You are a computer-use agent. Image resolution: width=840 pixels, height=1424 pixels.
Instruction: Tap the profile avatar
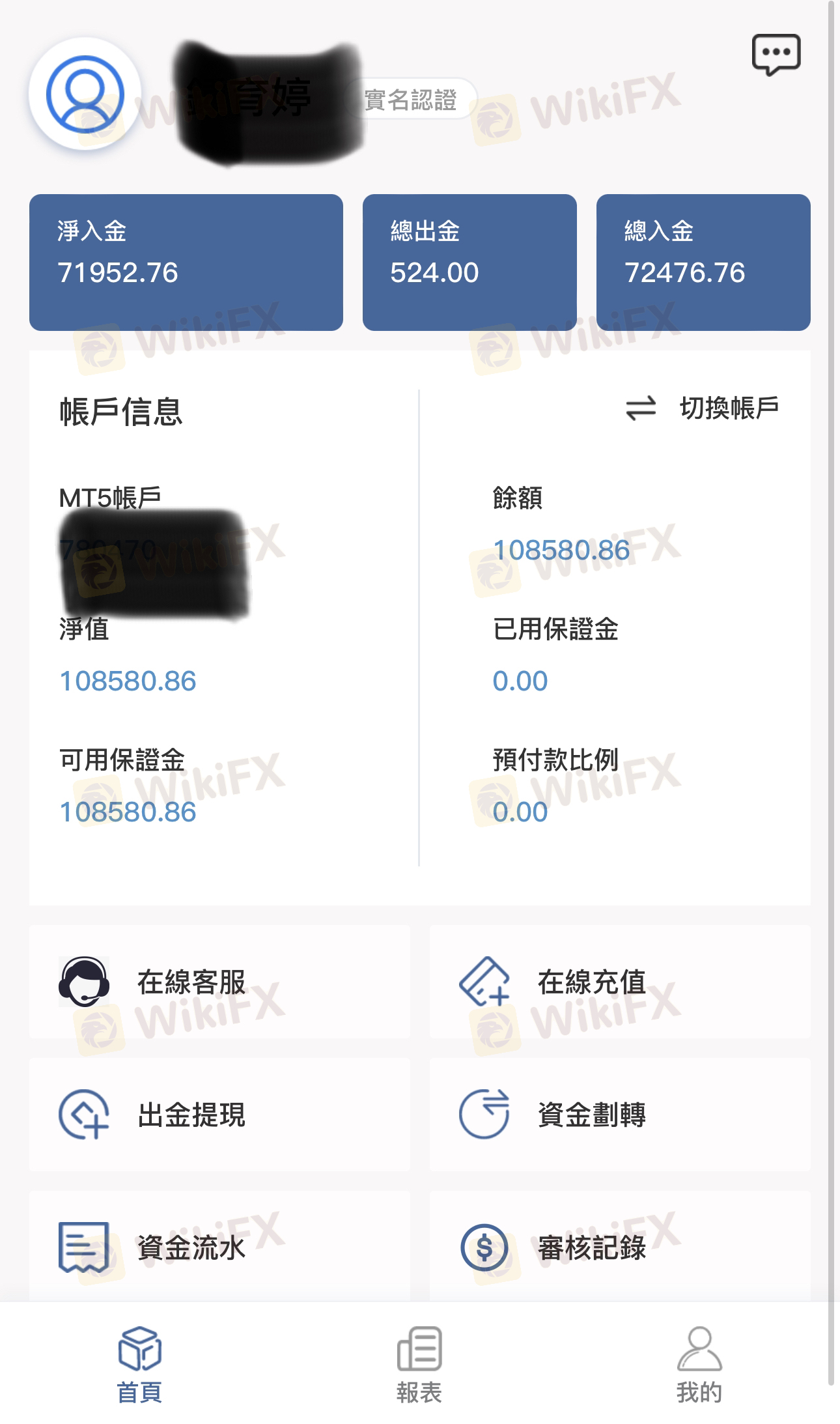pos(85,94)
